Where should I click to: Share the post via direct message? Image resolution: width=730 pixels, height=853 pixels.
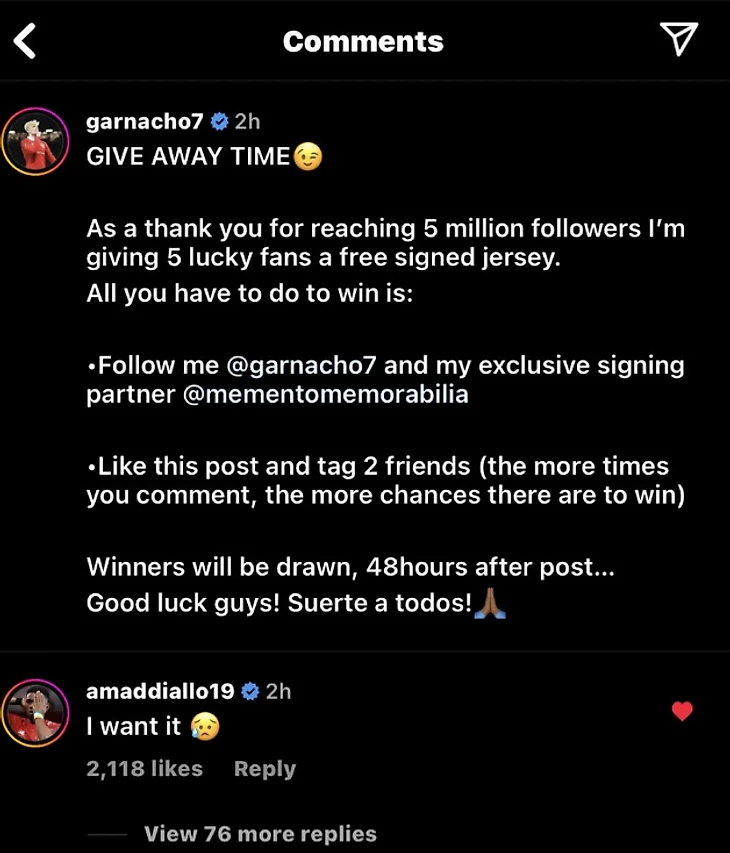(x=679, y=39)
